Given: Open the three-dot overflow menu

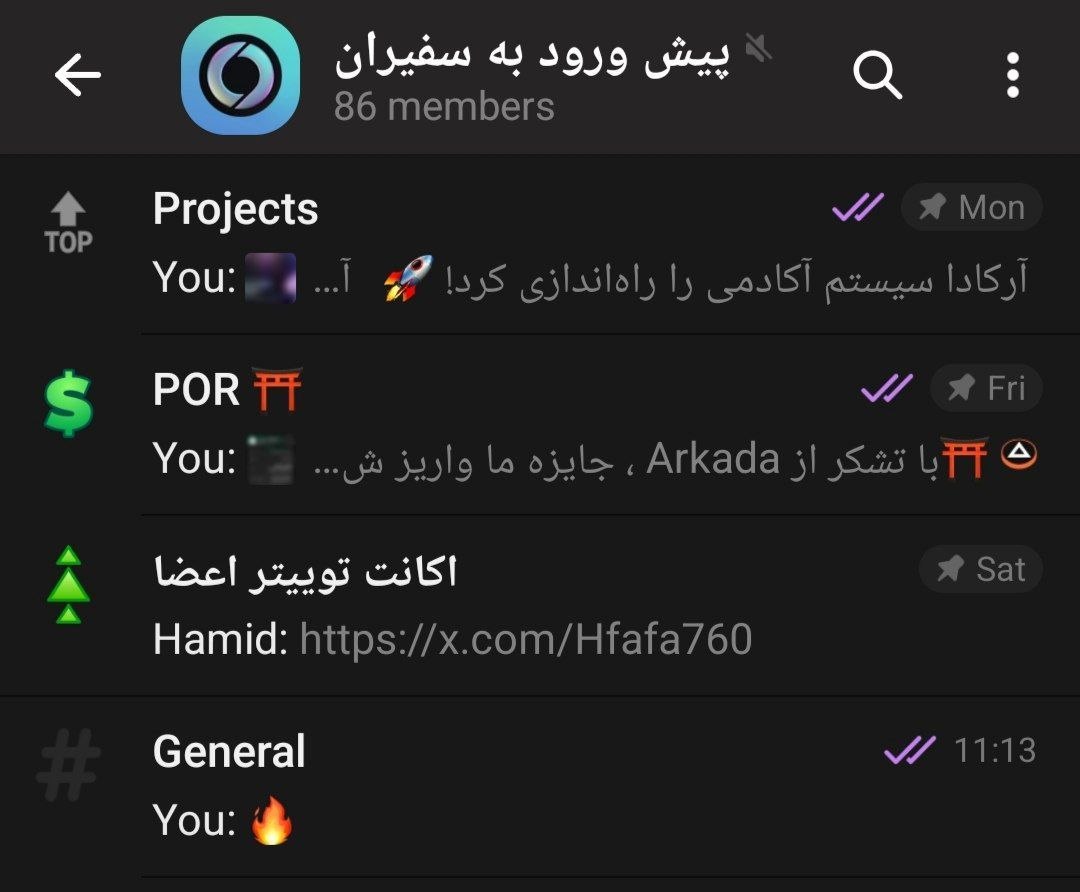Looking at the screenshot, I should point(1012,76).
